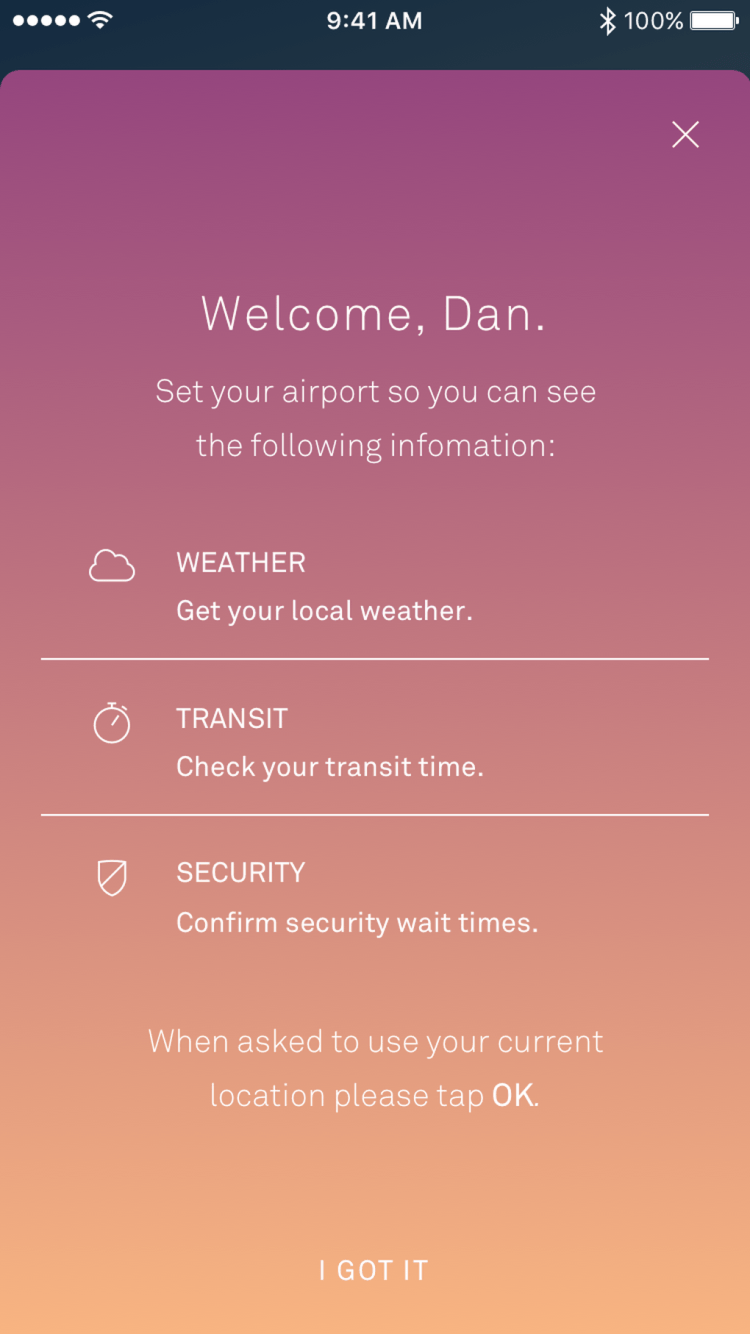Tap the stopwatch icon beside TRANSIT
750x1334 pixels.
click(112, 722)
